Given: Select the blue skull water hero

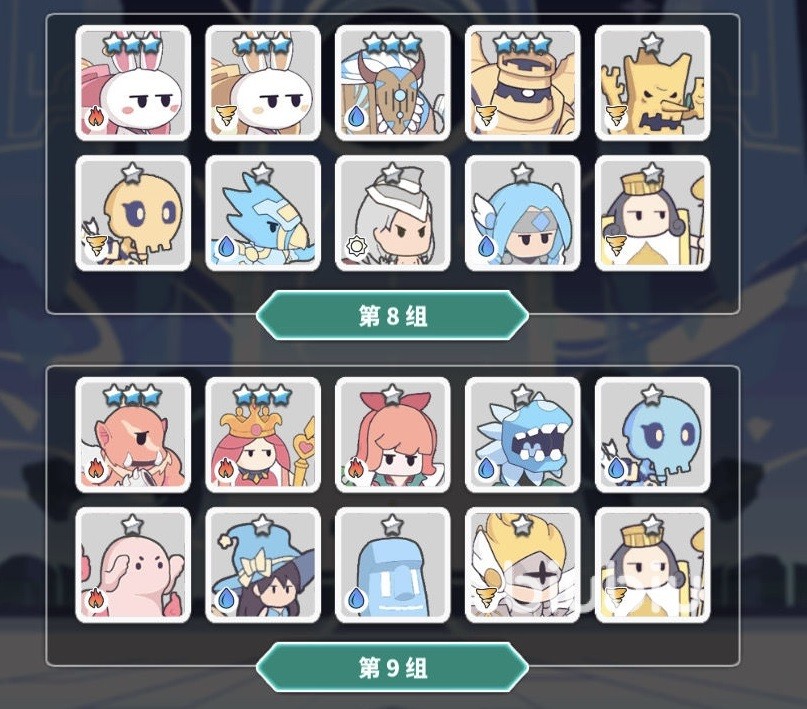Looking at the screenshot, I should click(653, 435).
